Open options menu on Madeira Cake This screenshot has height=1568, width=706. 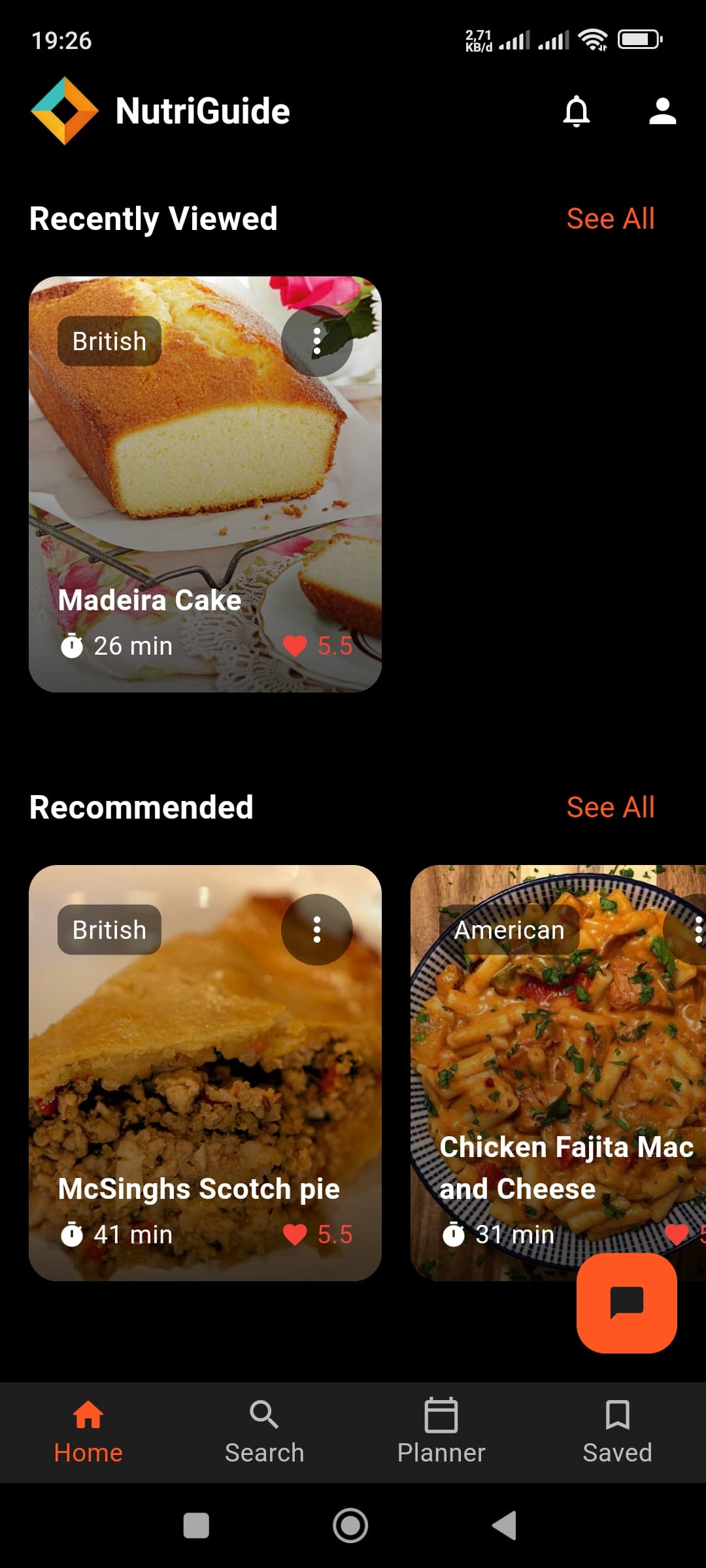(x=317, y=340)
